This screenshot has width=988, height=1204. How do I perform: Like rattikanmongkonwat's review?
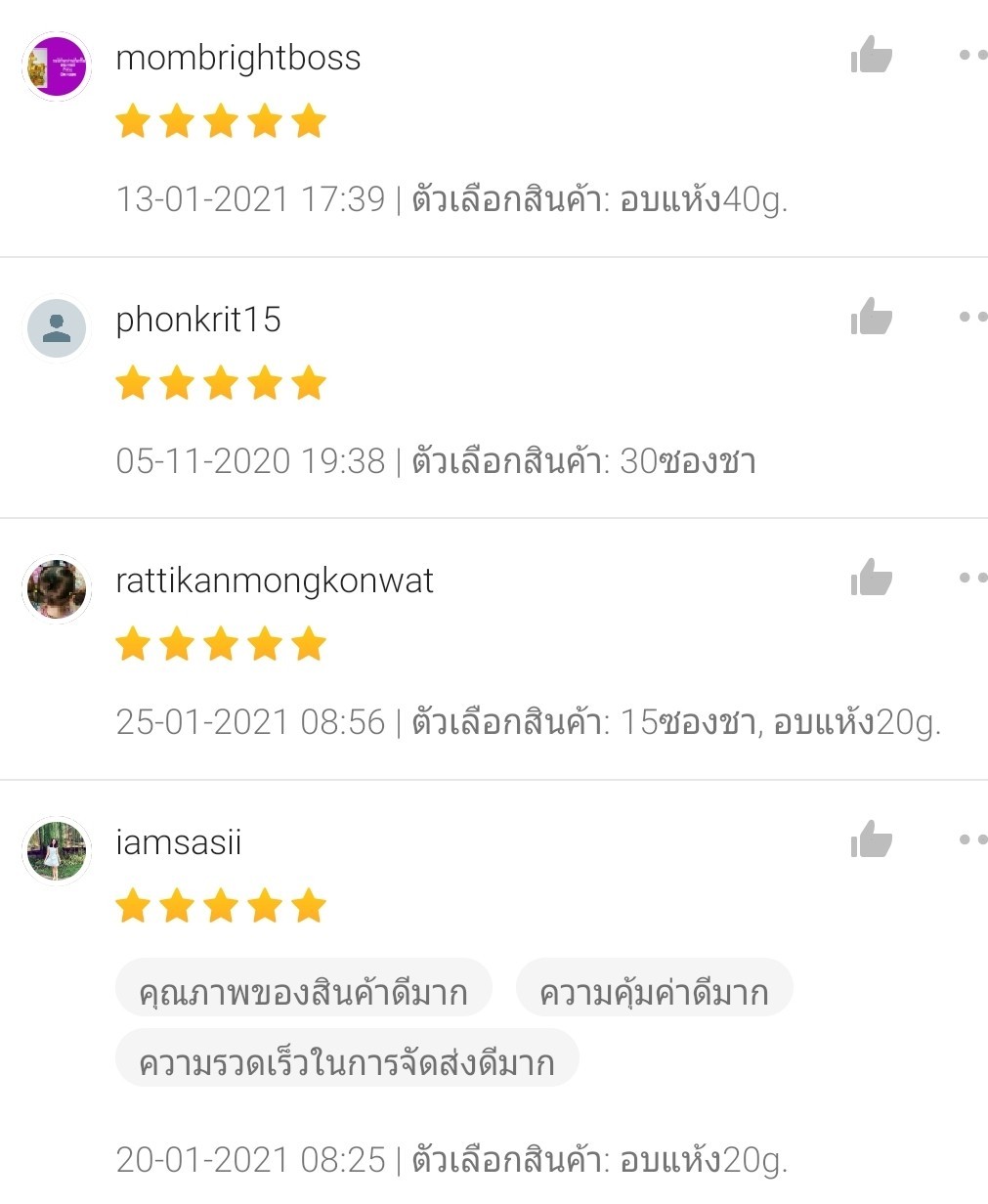click(x=871, y=579)
